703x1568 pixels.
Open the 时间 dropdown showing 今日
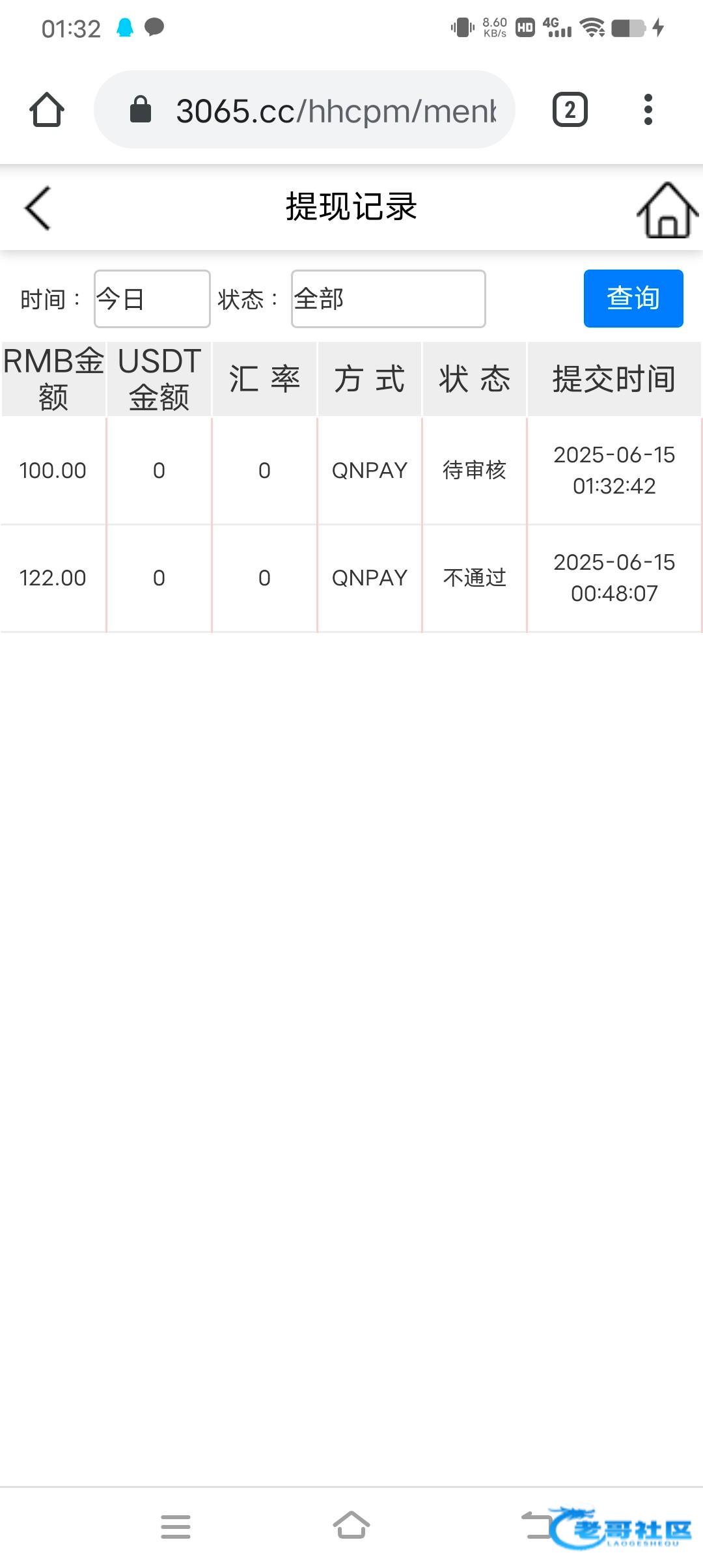click(x=152, y=299)
